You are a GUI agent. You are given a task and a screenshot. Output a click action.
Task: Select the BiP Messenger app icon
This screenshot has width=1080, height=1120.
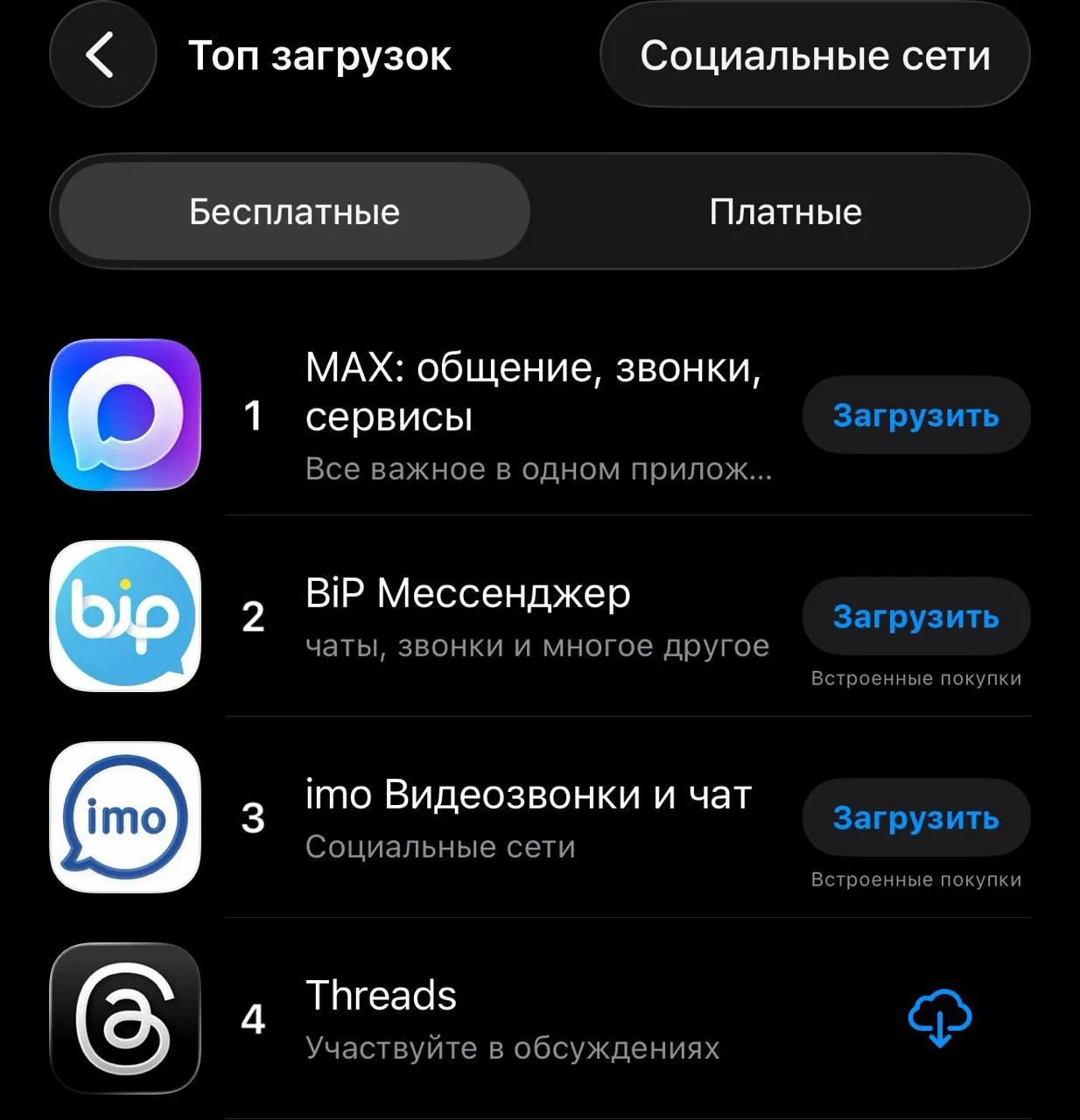(125, 615)
